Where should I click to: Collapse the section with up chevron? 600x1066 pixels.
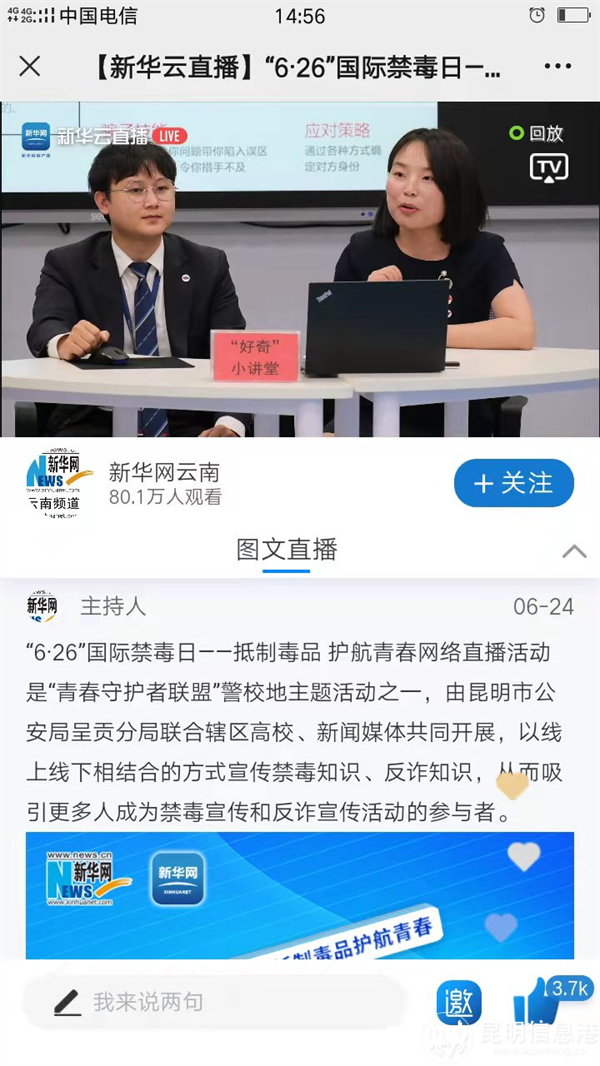tap(574, 551)
